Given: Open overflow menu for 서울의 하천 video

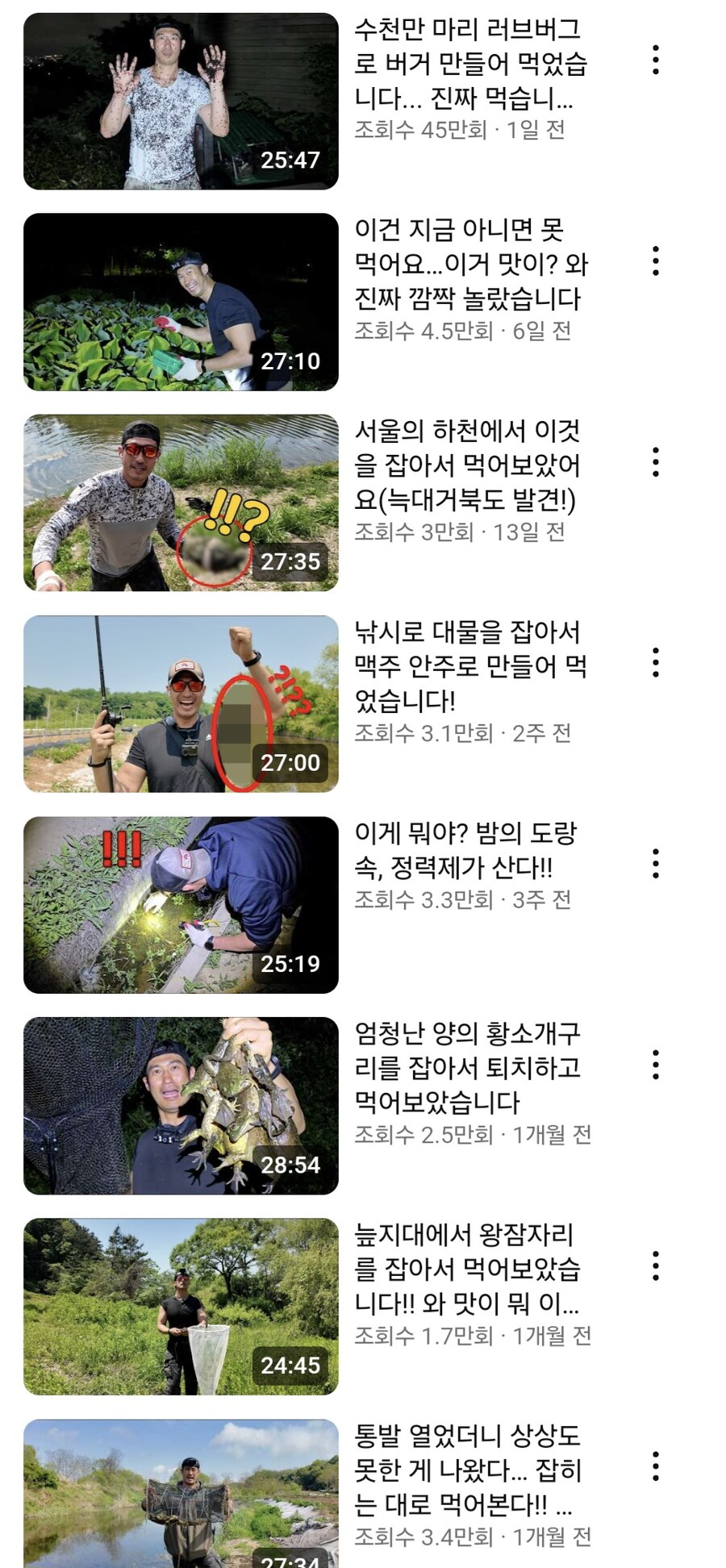Looking at the screenshot, I should (656, 462).
